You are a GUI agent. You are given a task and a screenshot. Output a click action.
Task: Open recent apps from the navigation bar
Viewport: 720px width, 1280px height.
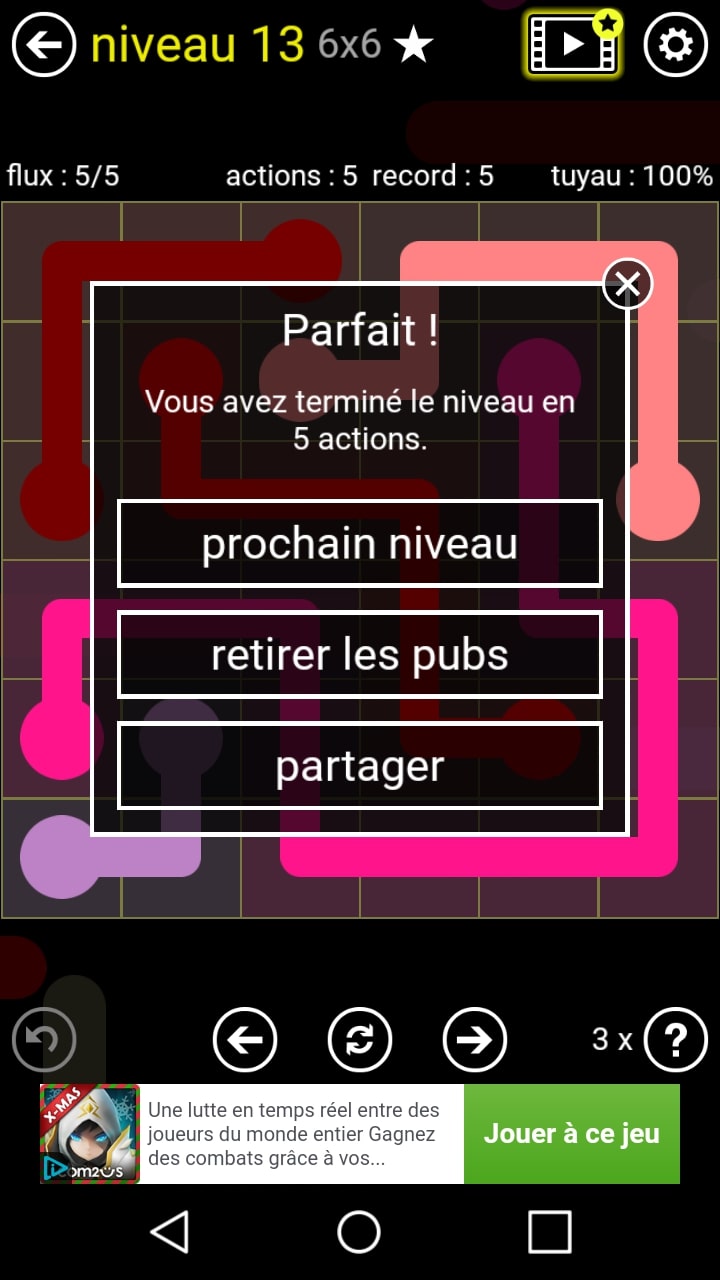[x=549, y=1231]
